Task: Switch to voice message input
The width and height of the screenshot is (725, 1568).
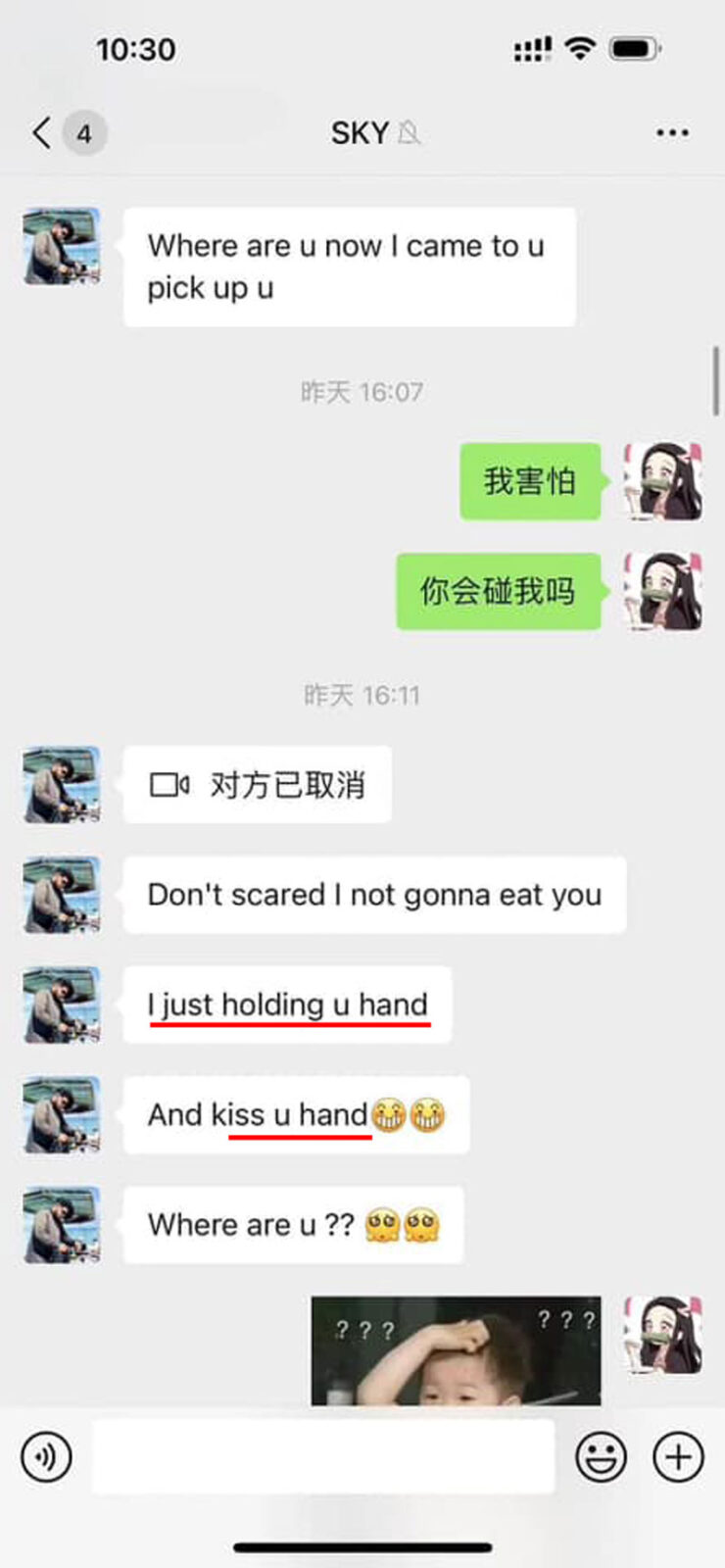Action: coord(46,1456)
